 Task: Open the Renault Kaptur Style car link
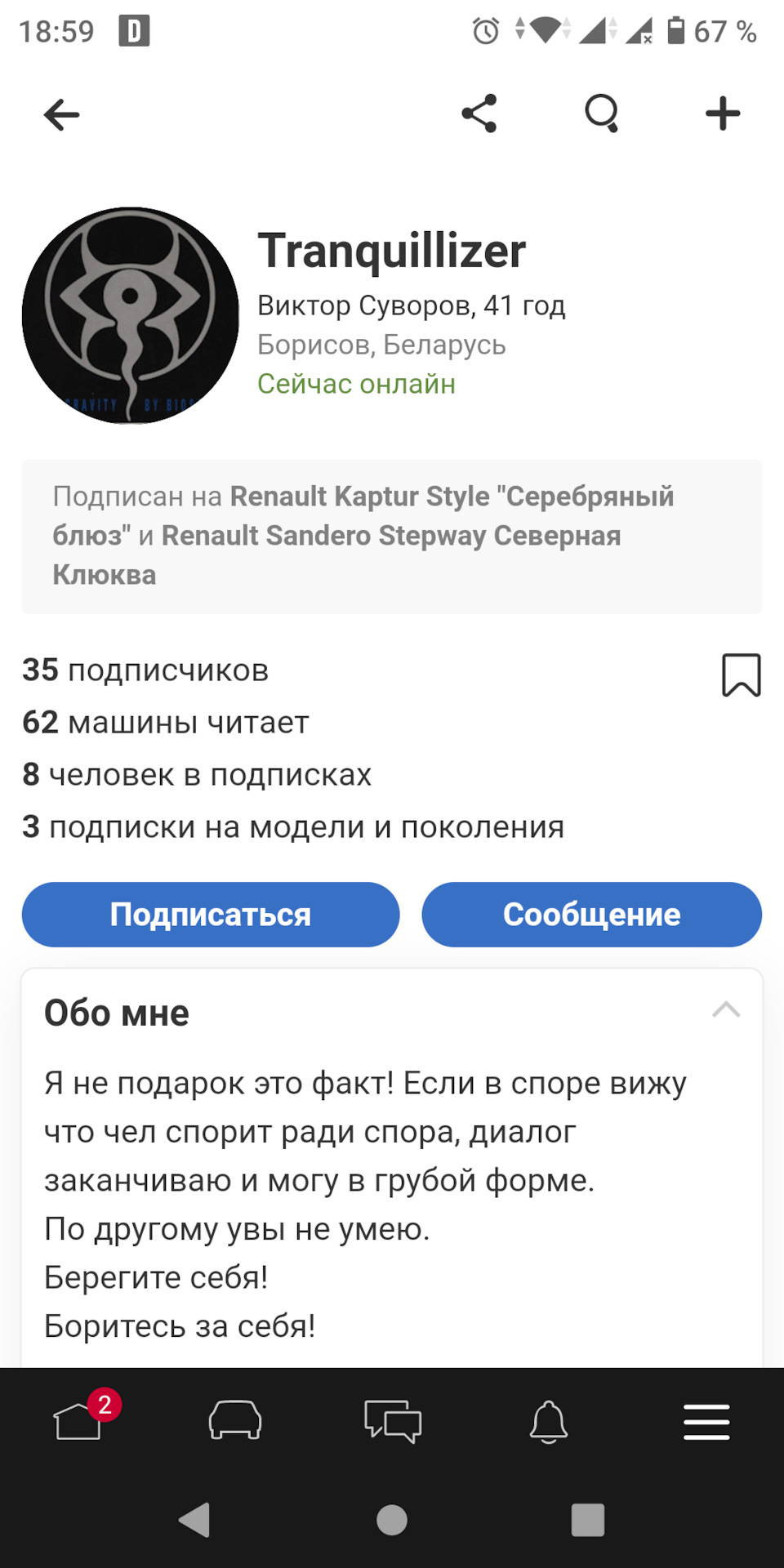pos(452,497)
